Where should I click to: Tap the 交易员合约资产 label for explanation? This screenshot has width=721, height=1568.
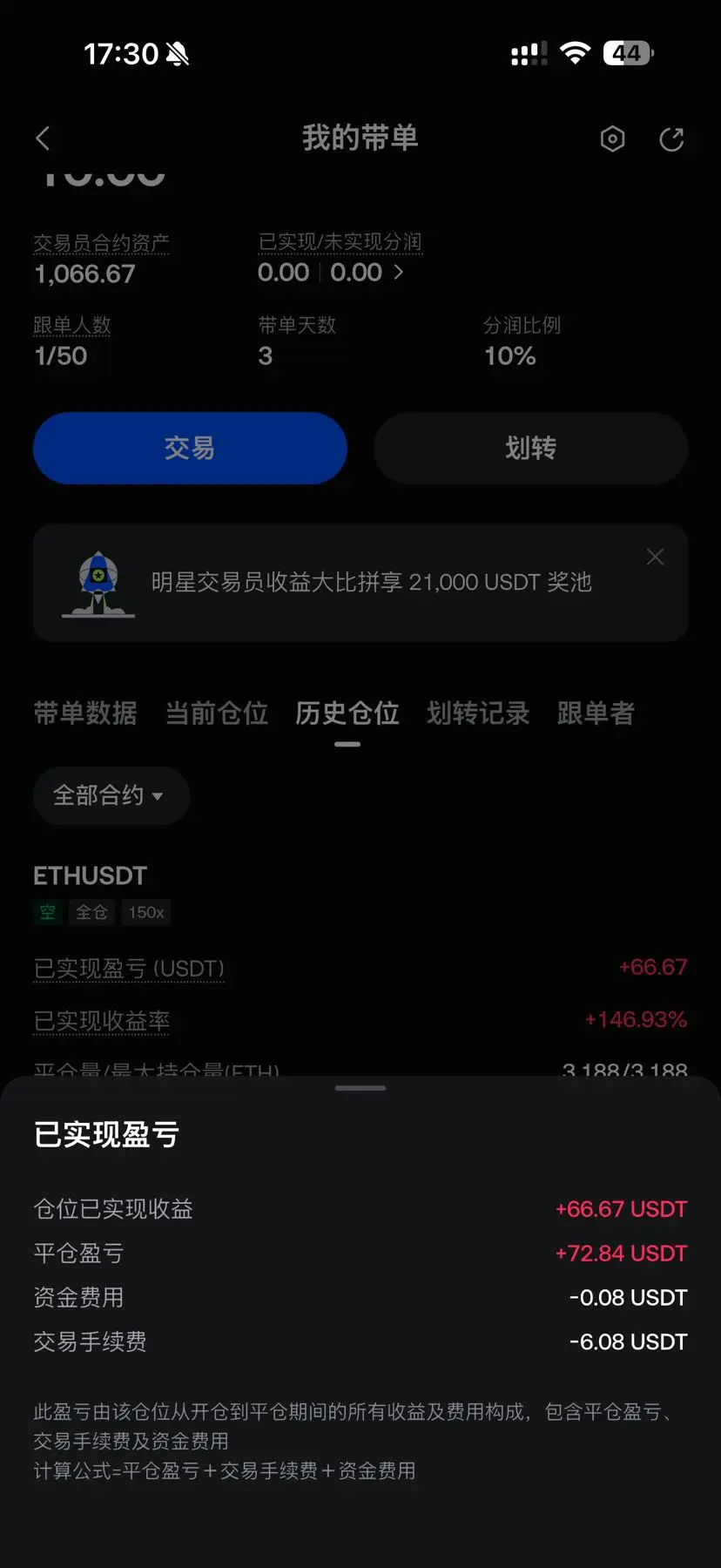101,243
